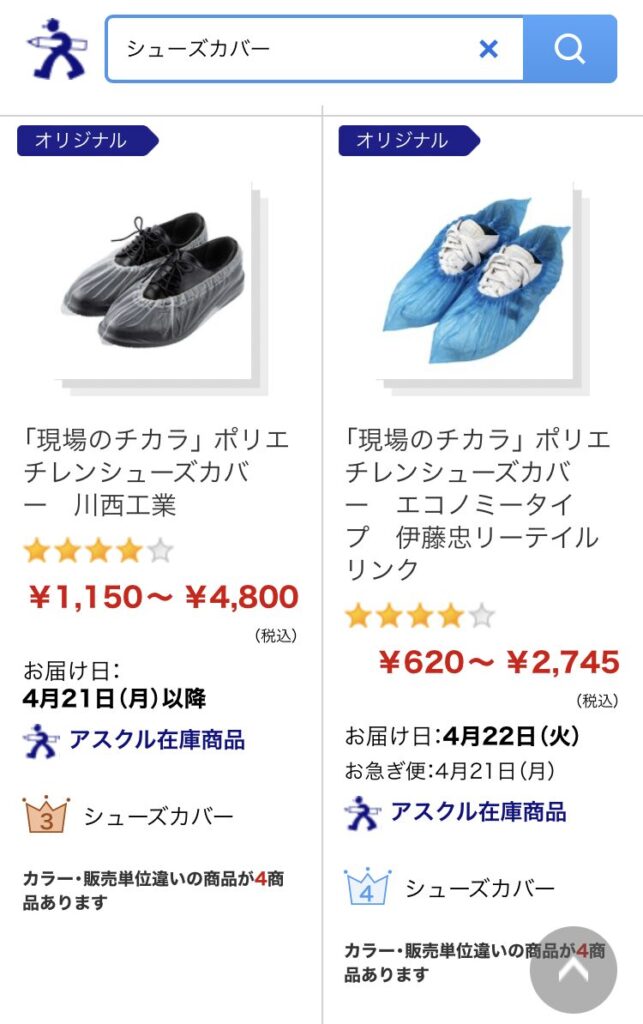Tap the search field containing シューズカバー
This screenshot has width=643, height=1024.
(290, 48)
